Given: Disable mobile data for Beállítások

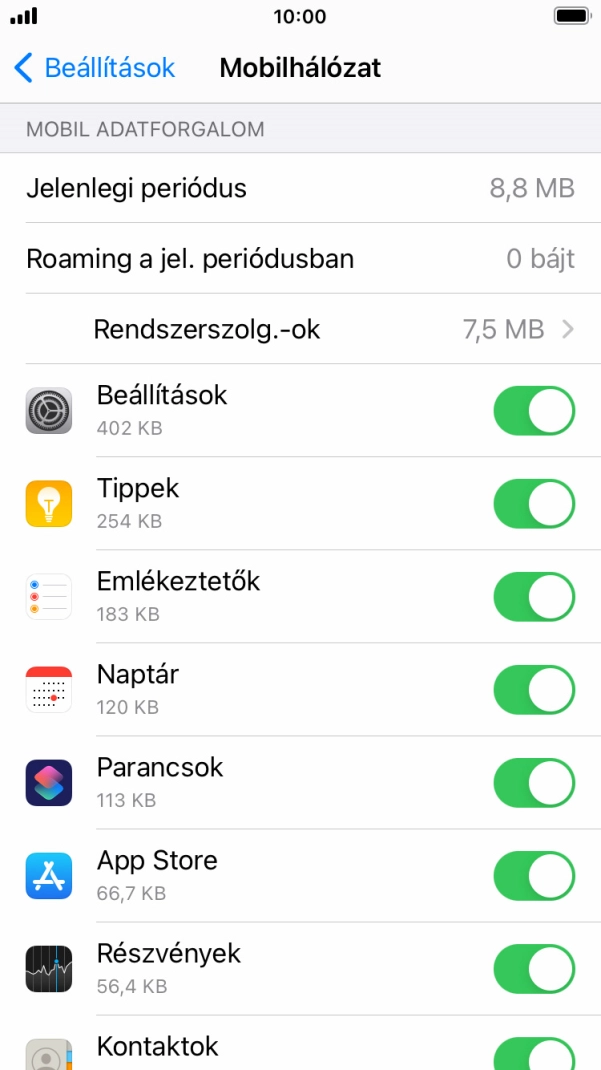Looking at the screenshot, I should click(x=534, y=411).
